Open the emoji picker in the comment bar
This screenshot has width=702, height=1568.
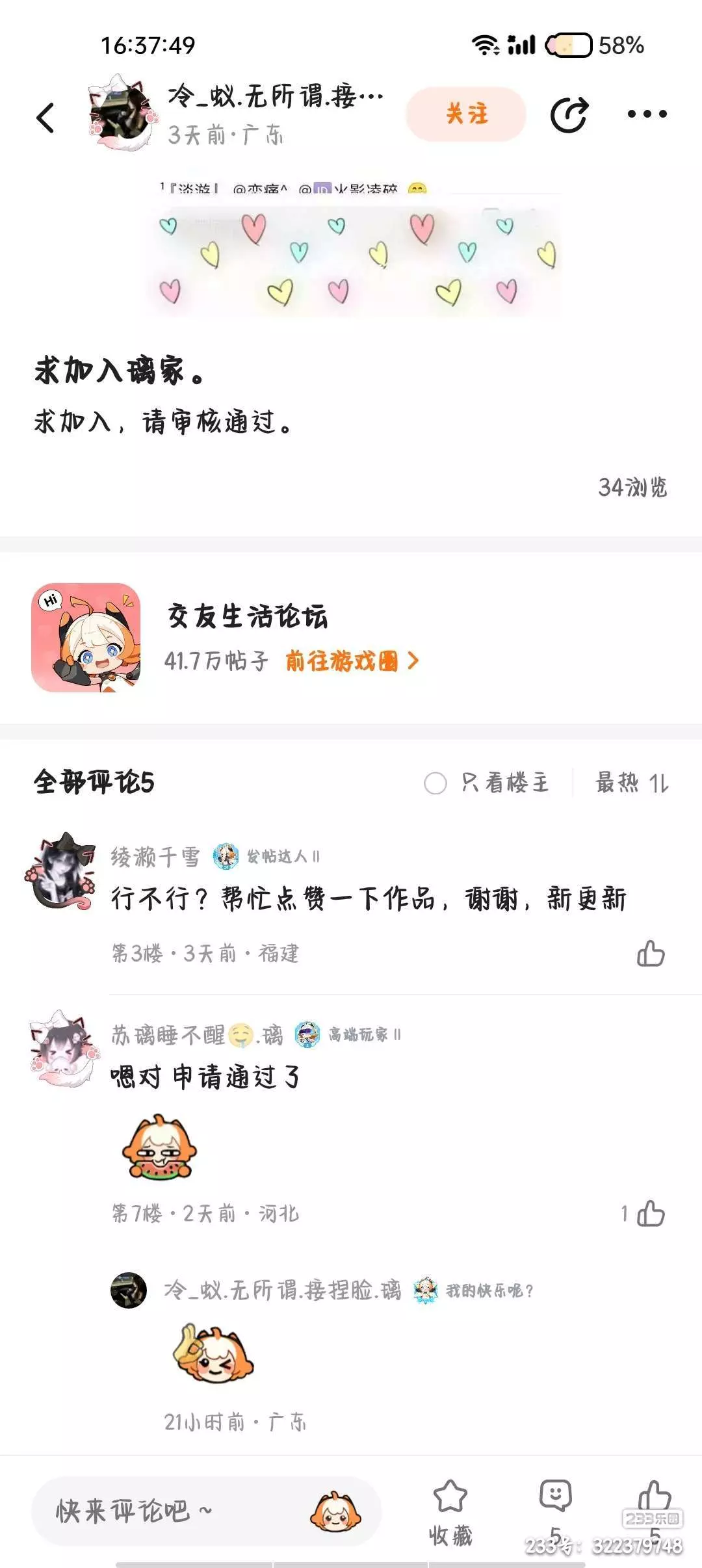pyautogui.click(x=335, y=1511)
